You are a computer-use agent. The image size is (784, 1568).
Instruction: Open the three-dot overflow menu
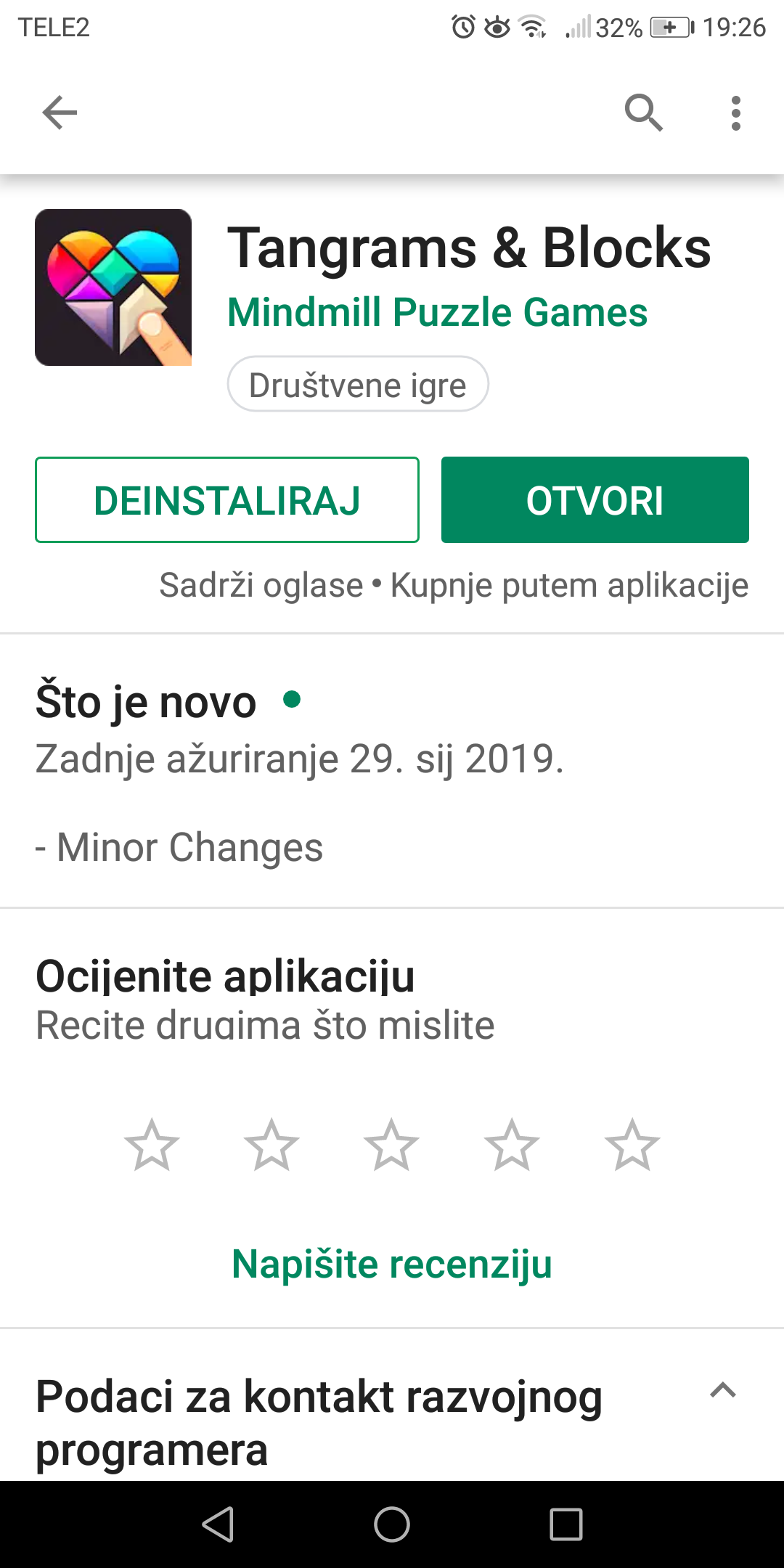point(735,113)
